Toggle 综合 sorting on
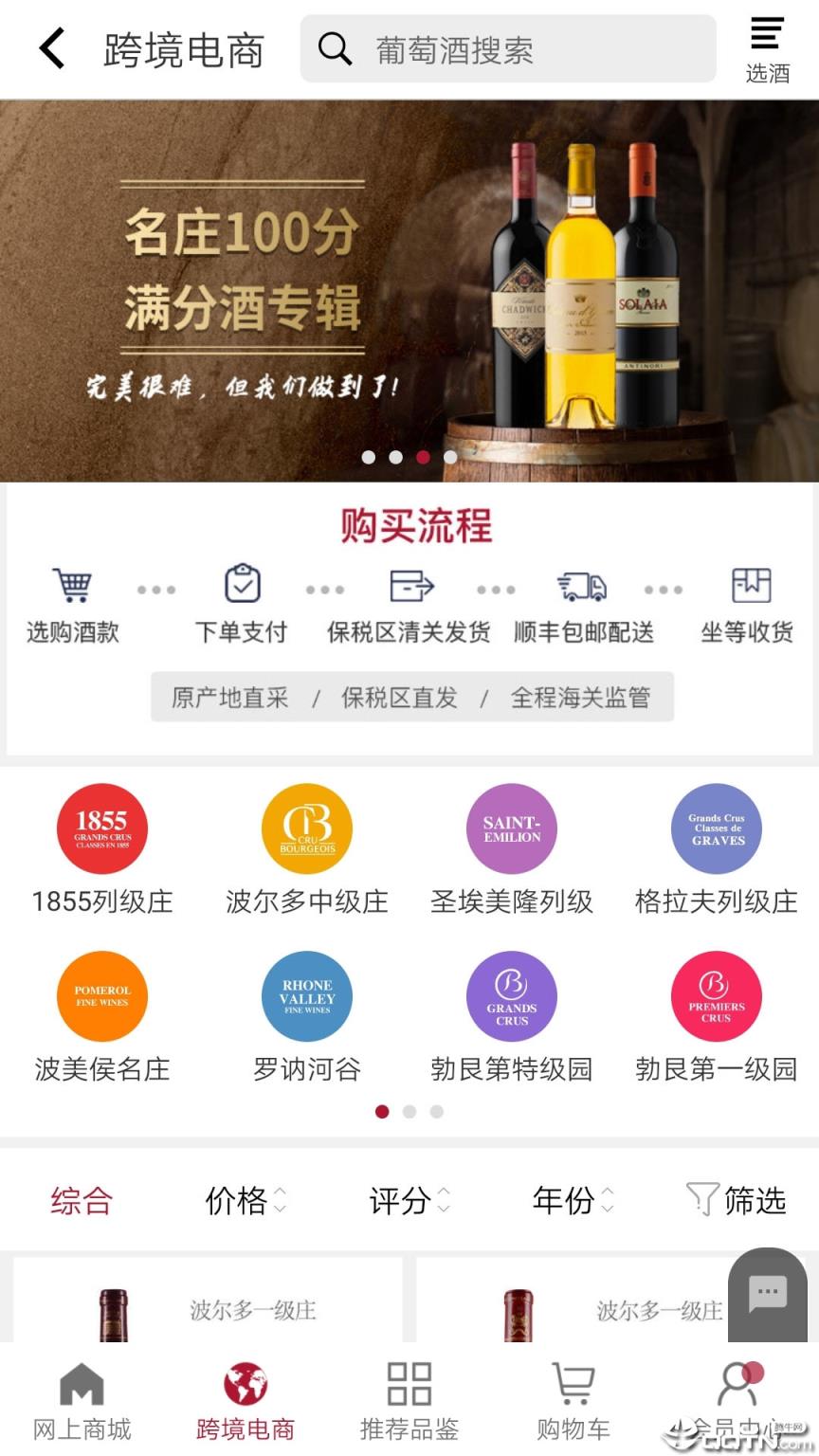Image resolution: width=819 pixels, height=1456 pixels. pyautogui.click(x=82, y=1201)
